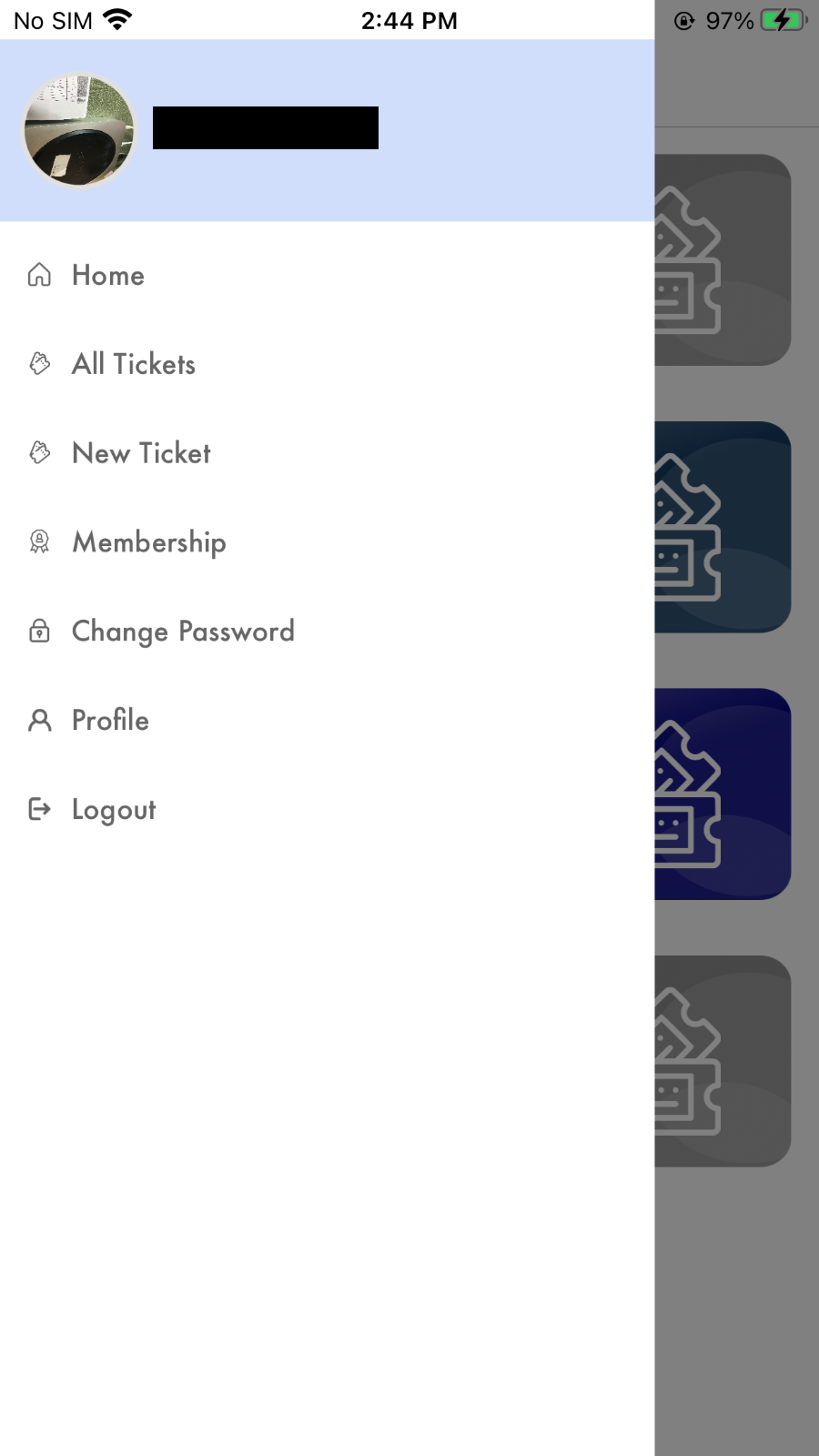Open All Tickets
Image resolution: width=819 pixels, height=1456 pixels.
pos(133,364)
